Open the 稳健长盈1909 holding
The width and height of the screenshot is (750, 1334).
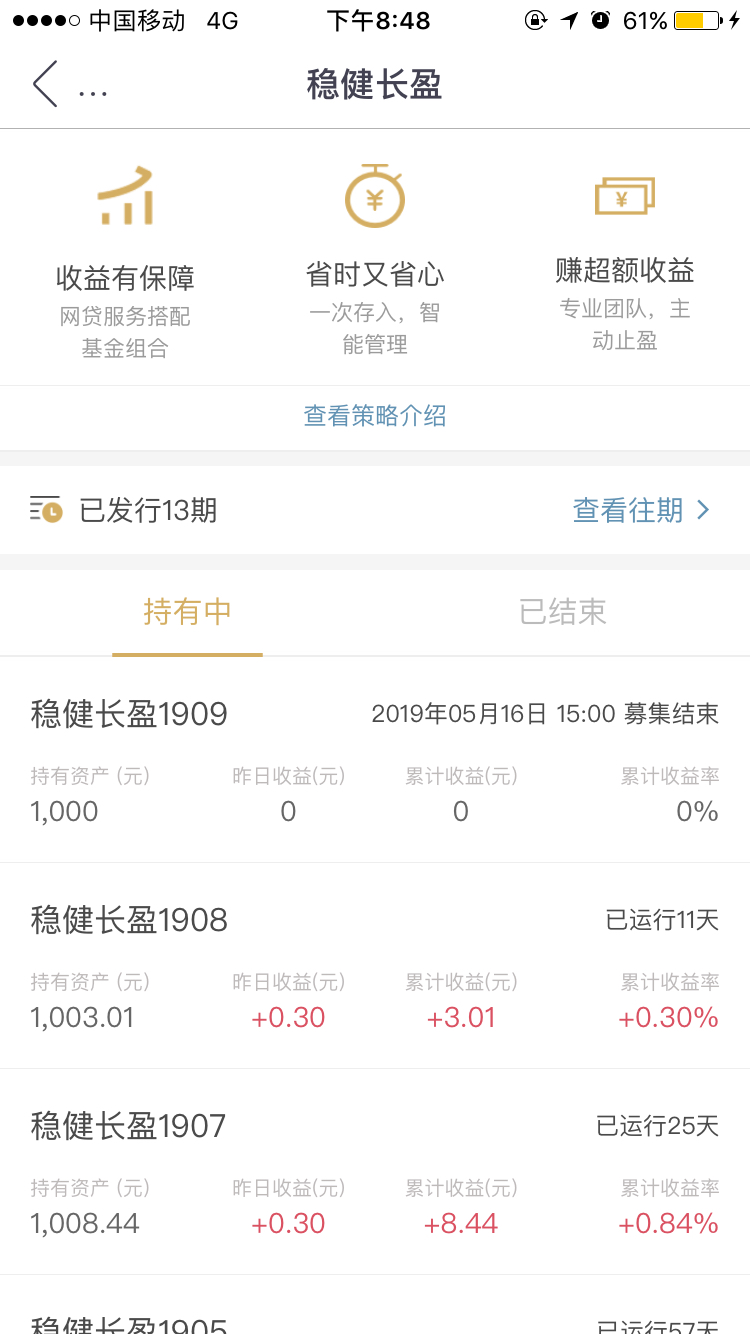(375, 760)
